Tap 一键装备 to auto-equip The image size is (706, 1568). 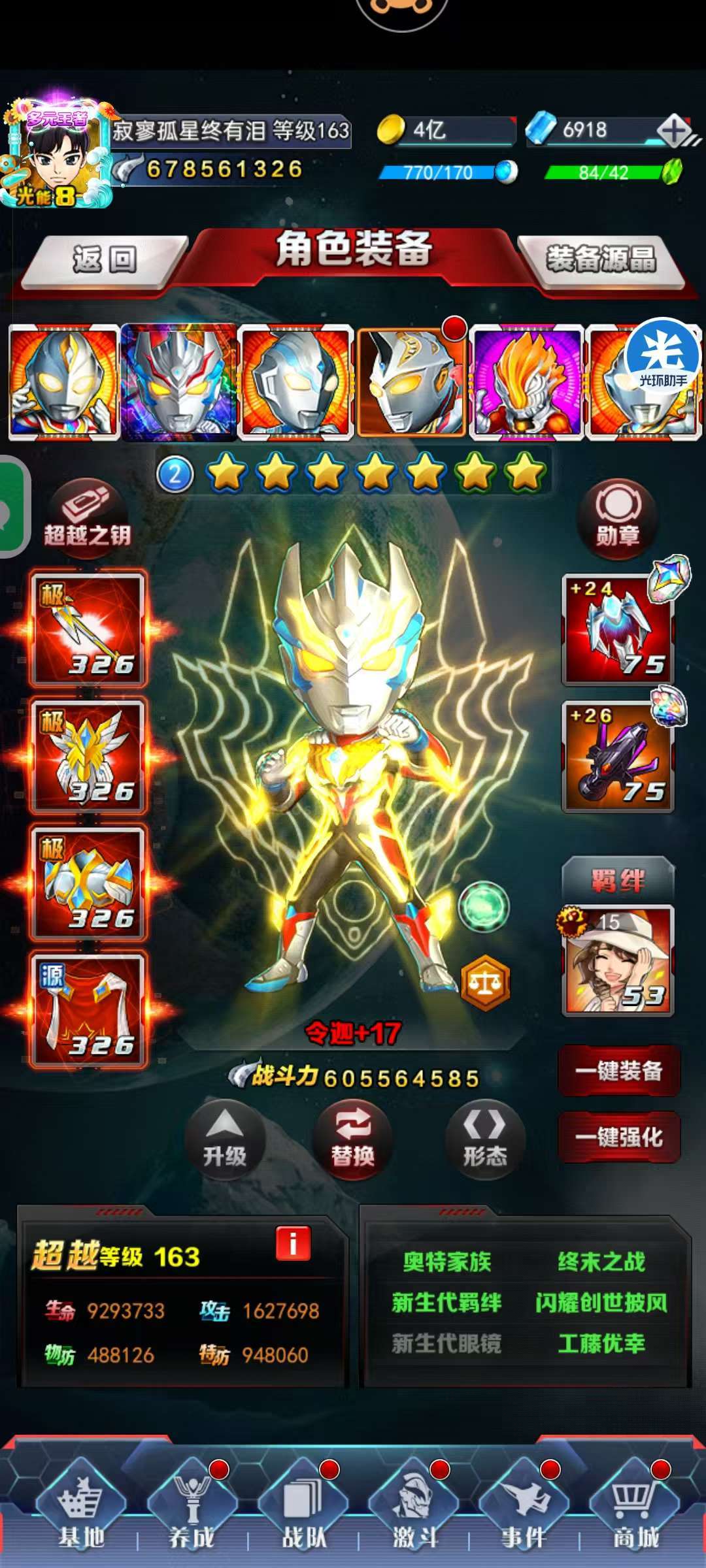pos(618,1071)
